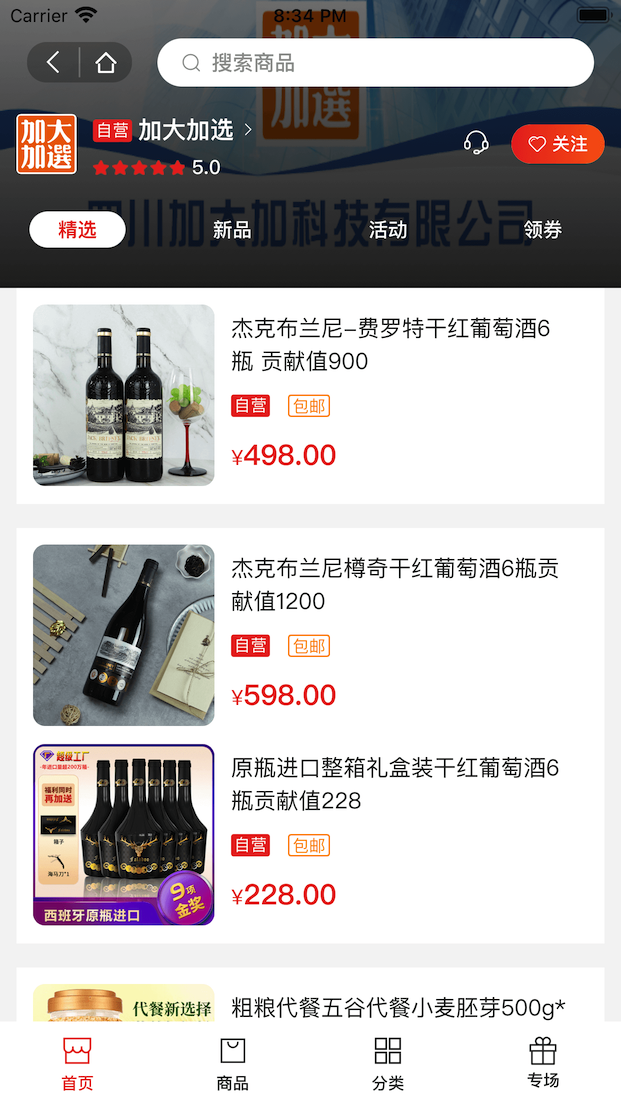Open 加大加选 store details
The height and width of the screenshot is (1104, 621).
coord(186,130)
